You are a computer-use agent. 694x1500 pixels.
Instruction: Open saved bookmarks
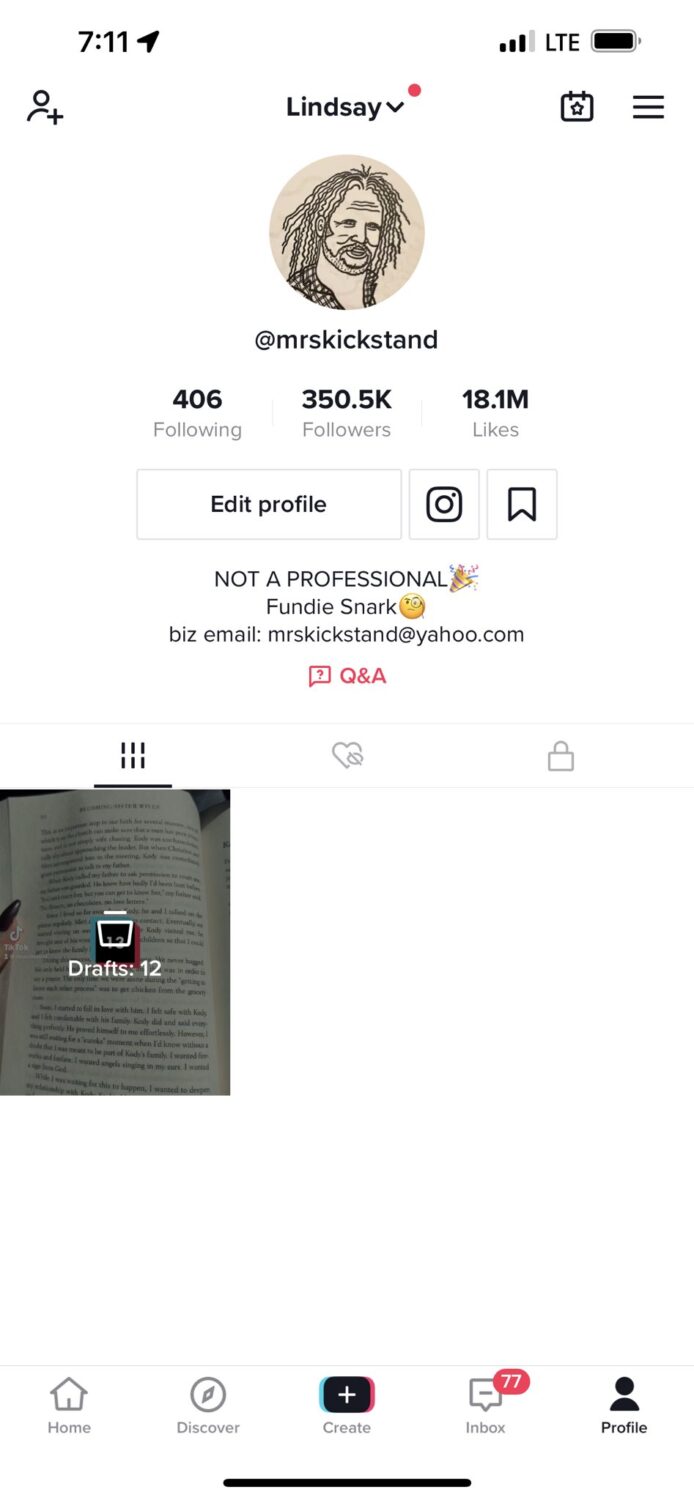(x=521, y=504)
